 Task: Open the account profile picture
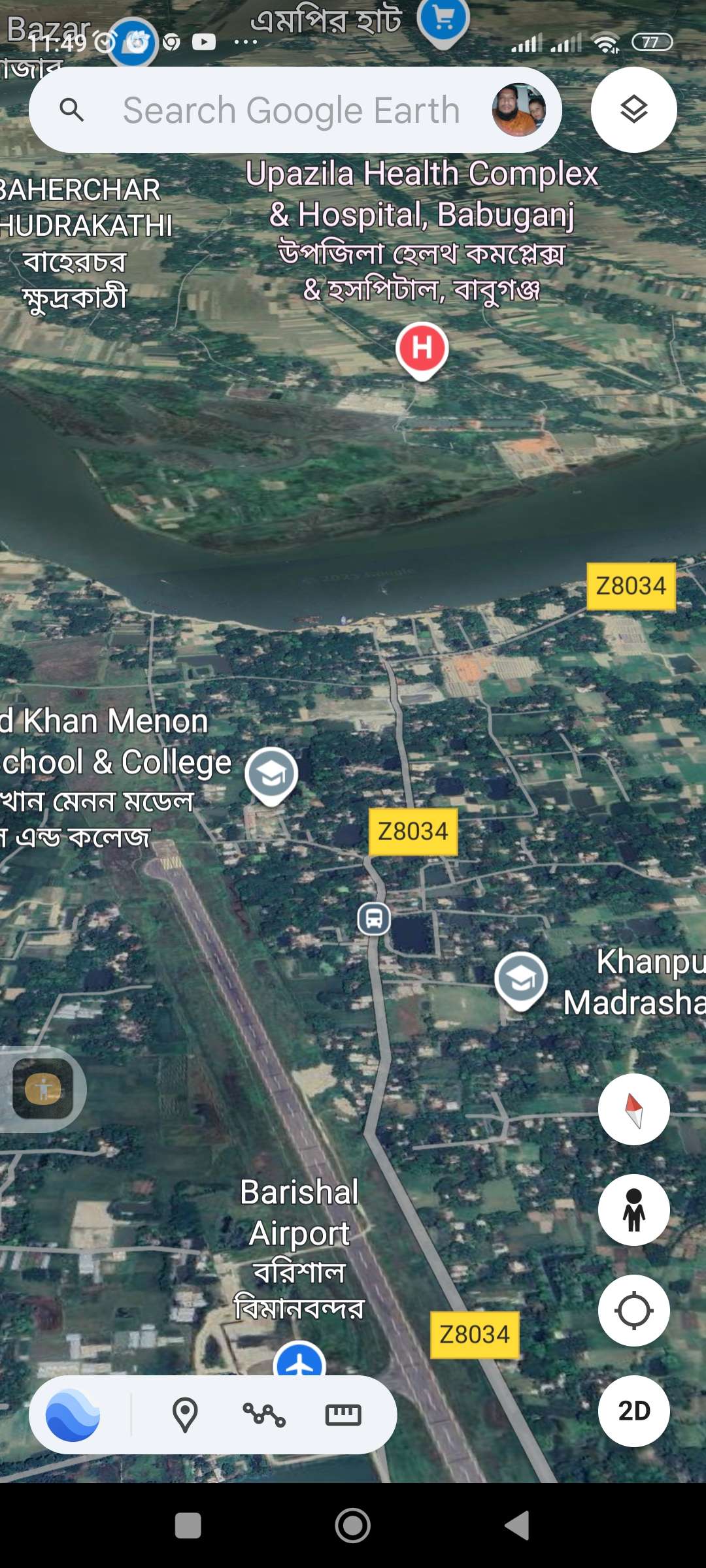click(519, 110)
